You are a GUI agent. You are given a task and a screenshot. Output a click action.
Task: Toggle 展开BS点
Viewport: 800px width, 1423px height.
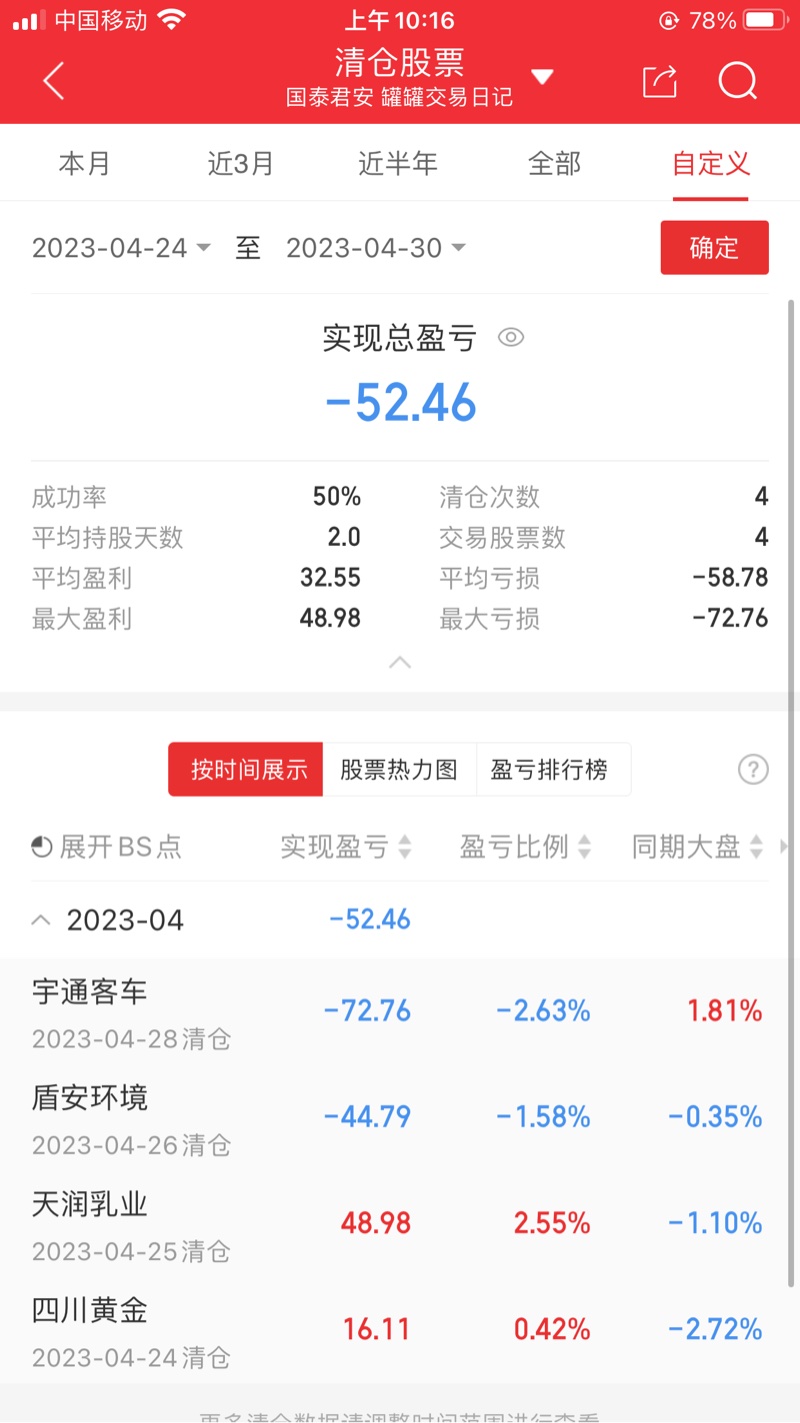[107, 847]
